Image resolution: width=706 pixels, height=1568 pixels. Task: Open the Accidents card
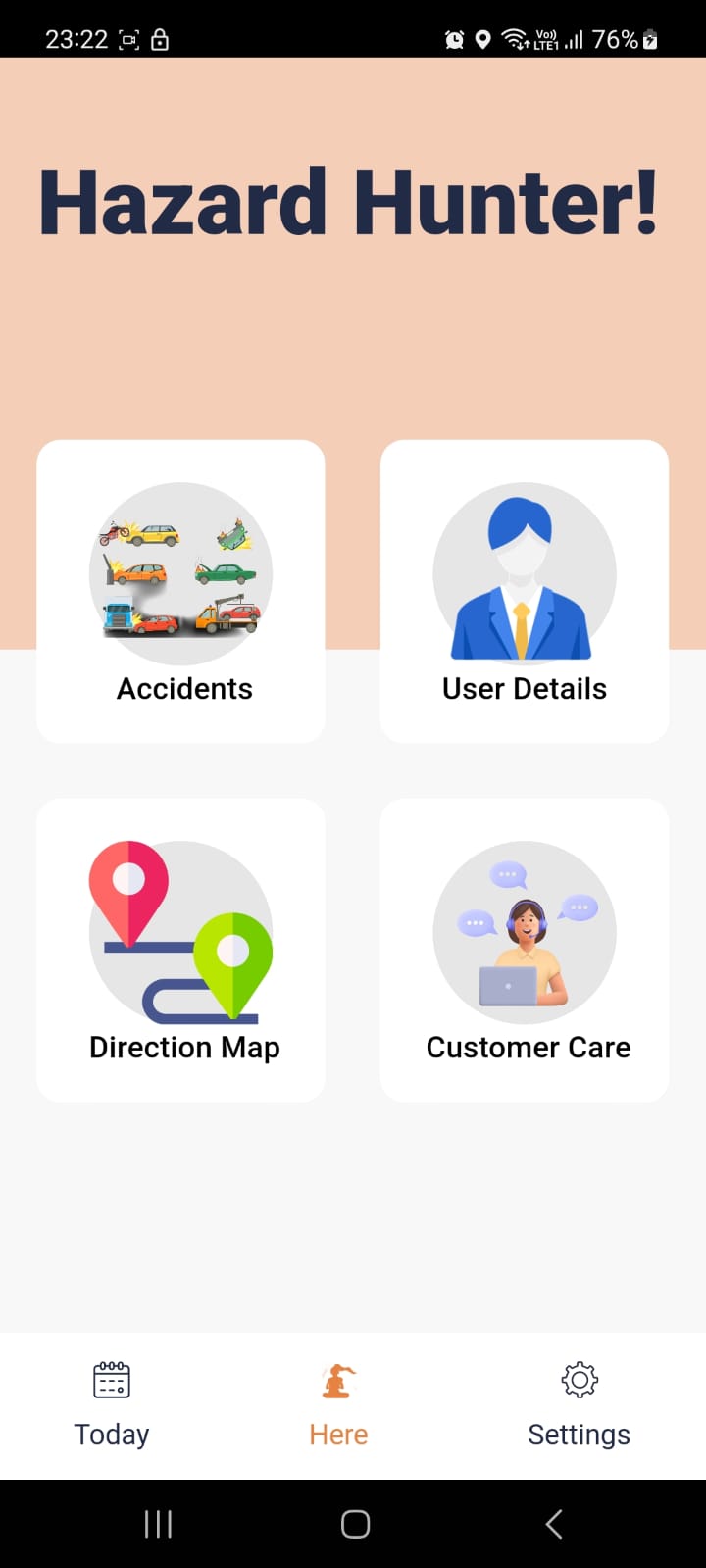click(x=180, y=591)
